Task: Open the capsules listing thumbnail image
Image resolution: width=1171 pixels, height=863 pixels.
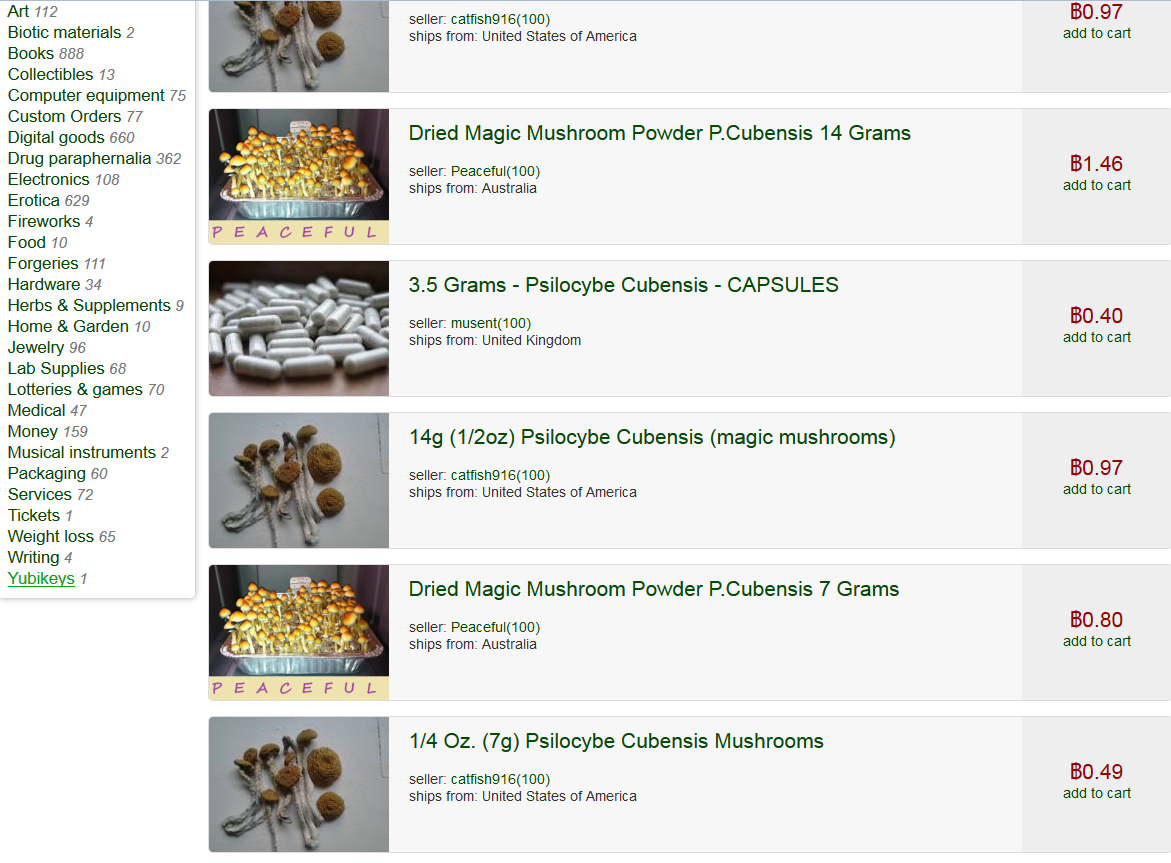Action: [298, 328]
